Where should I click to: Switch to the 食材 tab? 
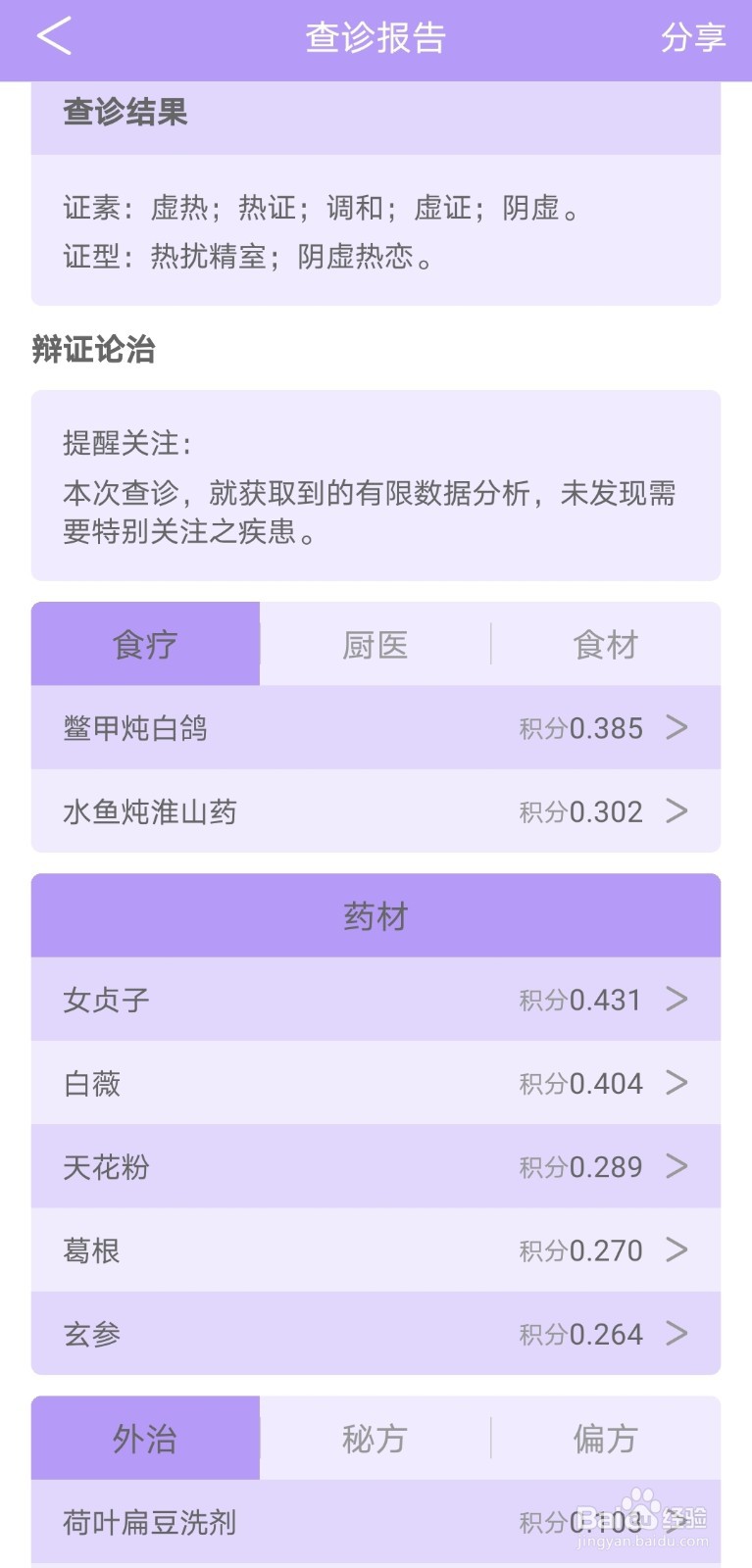[605, 644]
